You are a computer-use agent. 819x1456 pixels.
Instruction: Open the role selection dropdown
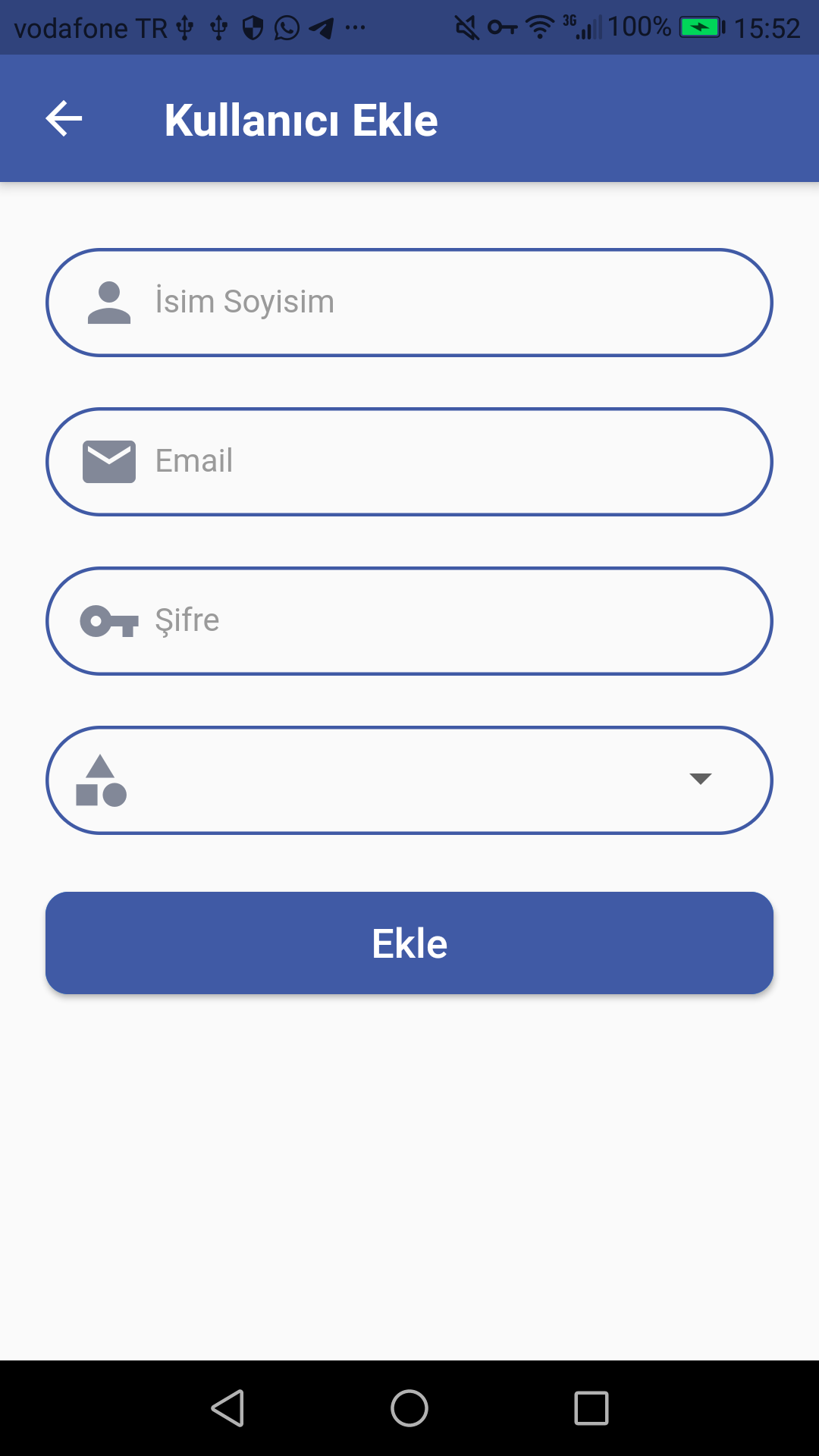409,780
